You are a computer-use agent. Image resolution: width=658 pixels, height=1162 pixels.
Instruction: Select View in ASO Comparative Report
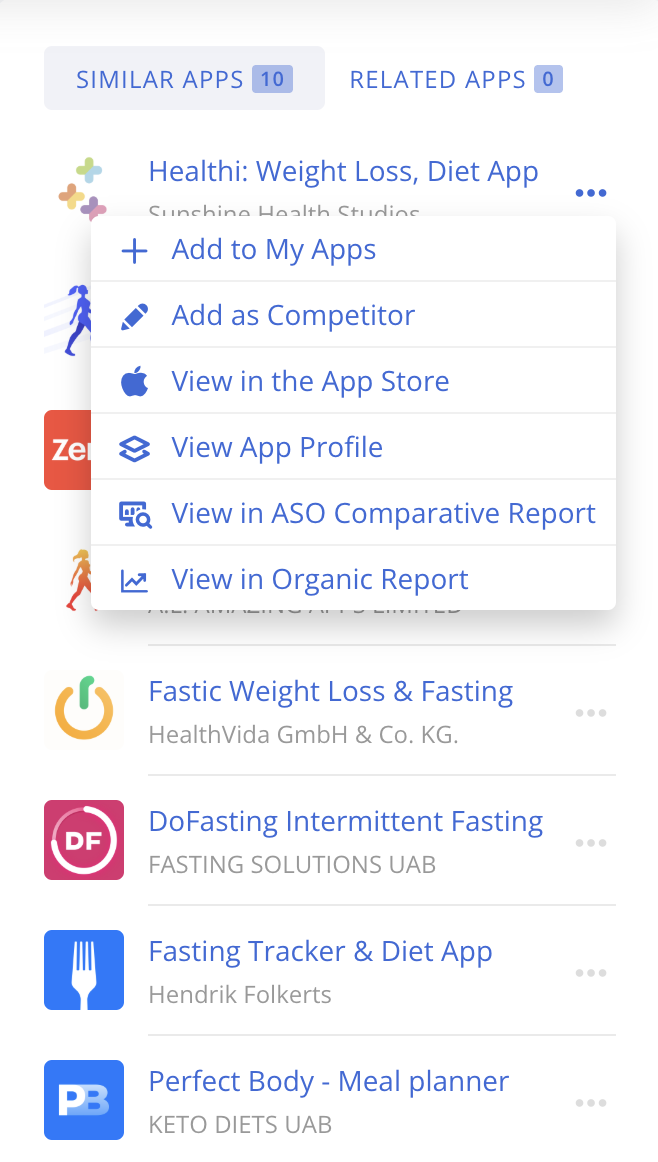383,513
